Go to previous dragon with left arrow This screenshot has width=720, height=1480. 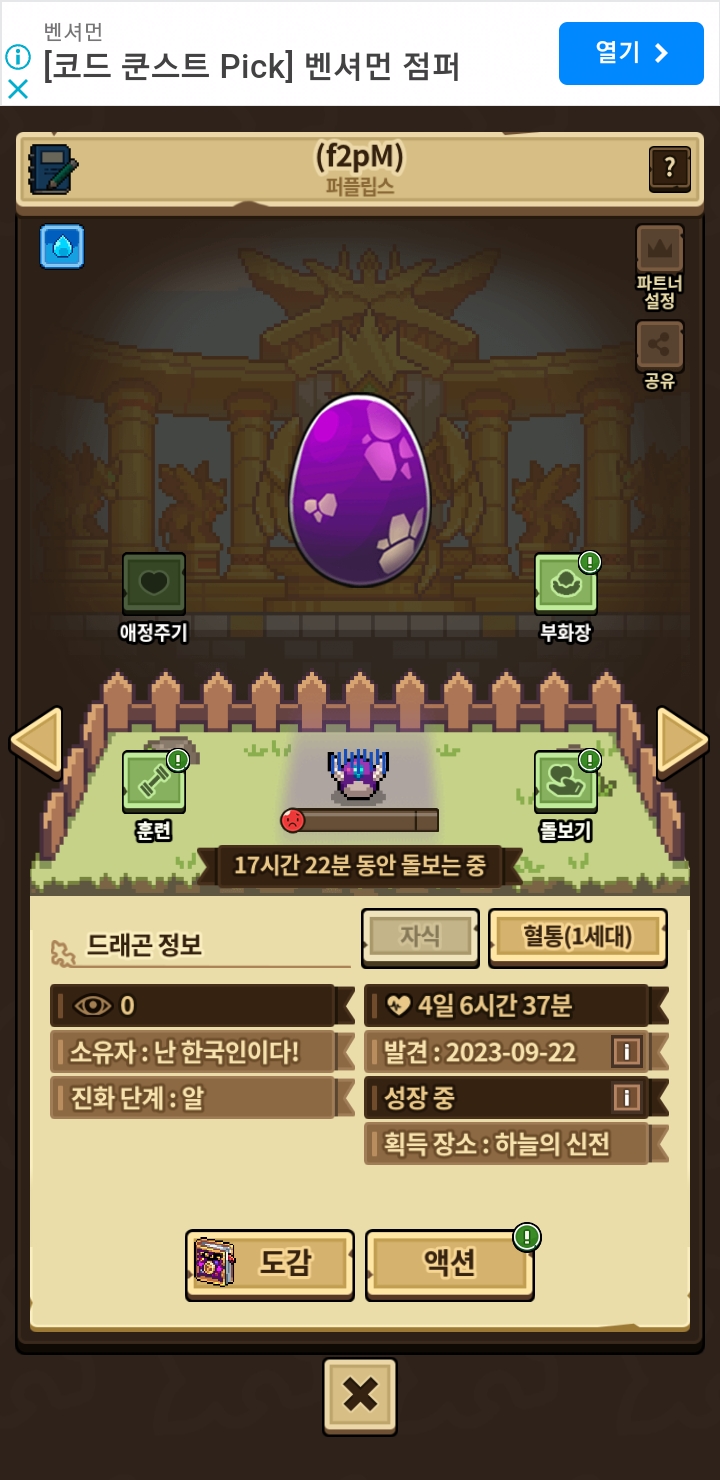tap(37, 742)
